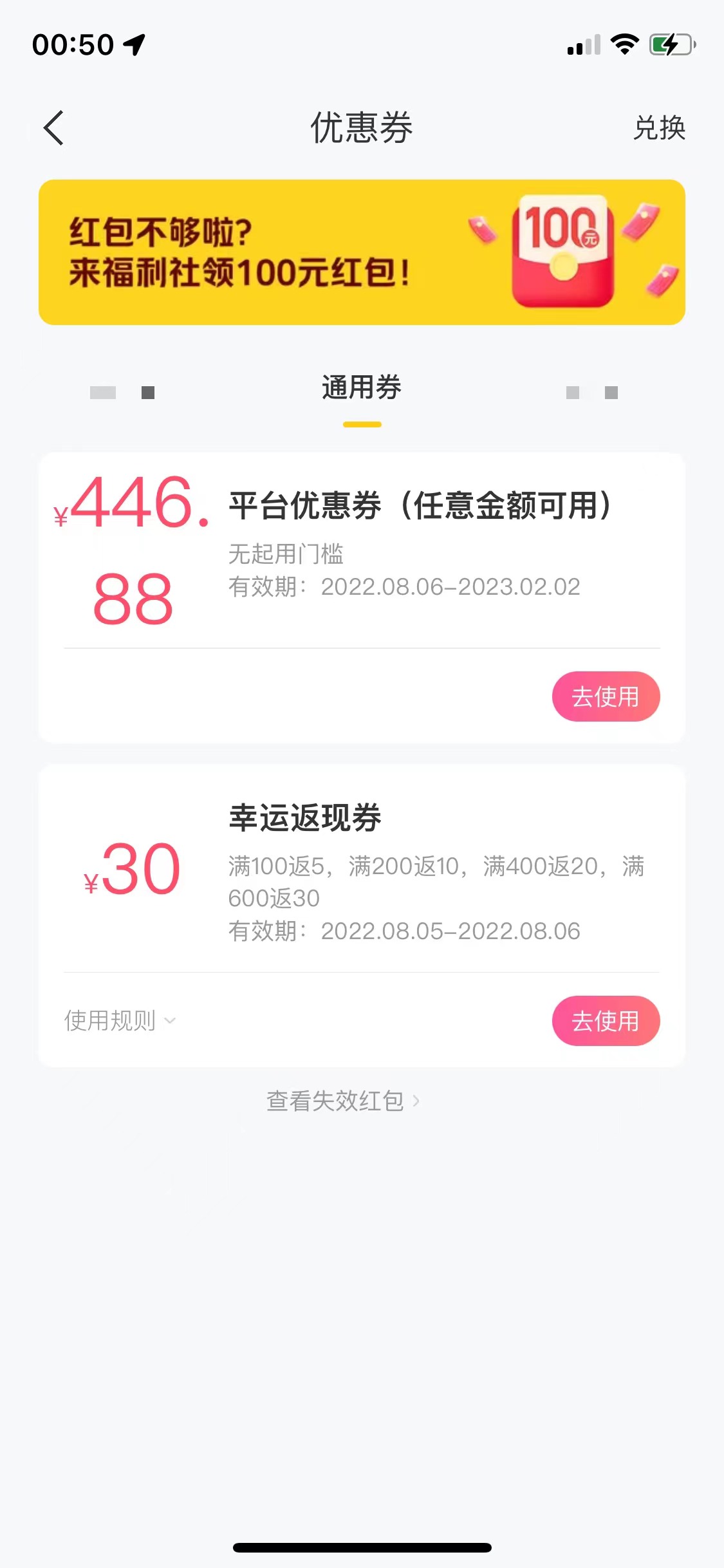Image resolution: width=724 pixels, height=1568 pixels.
Task: Collapse the 使用规则 disclosure arrow
Action: coord(171,1022)
